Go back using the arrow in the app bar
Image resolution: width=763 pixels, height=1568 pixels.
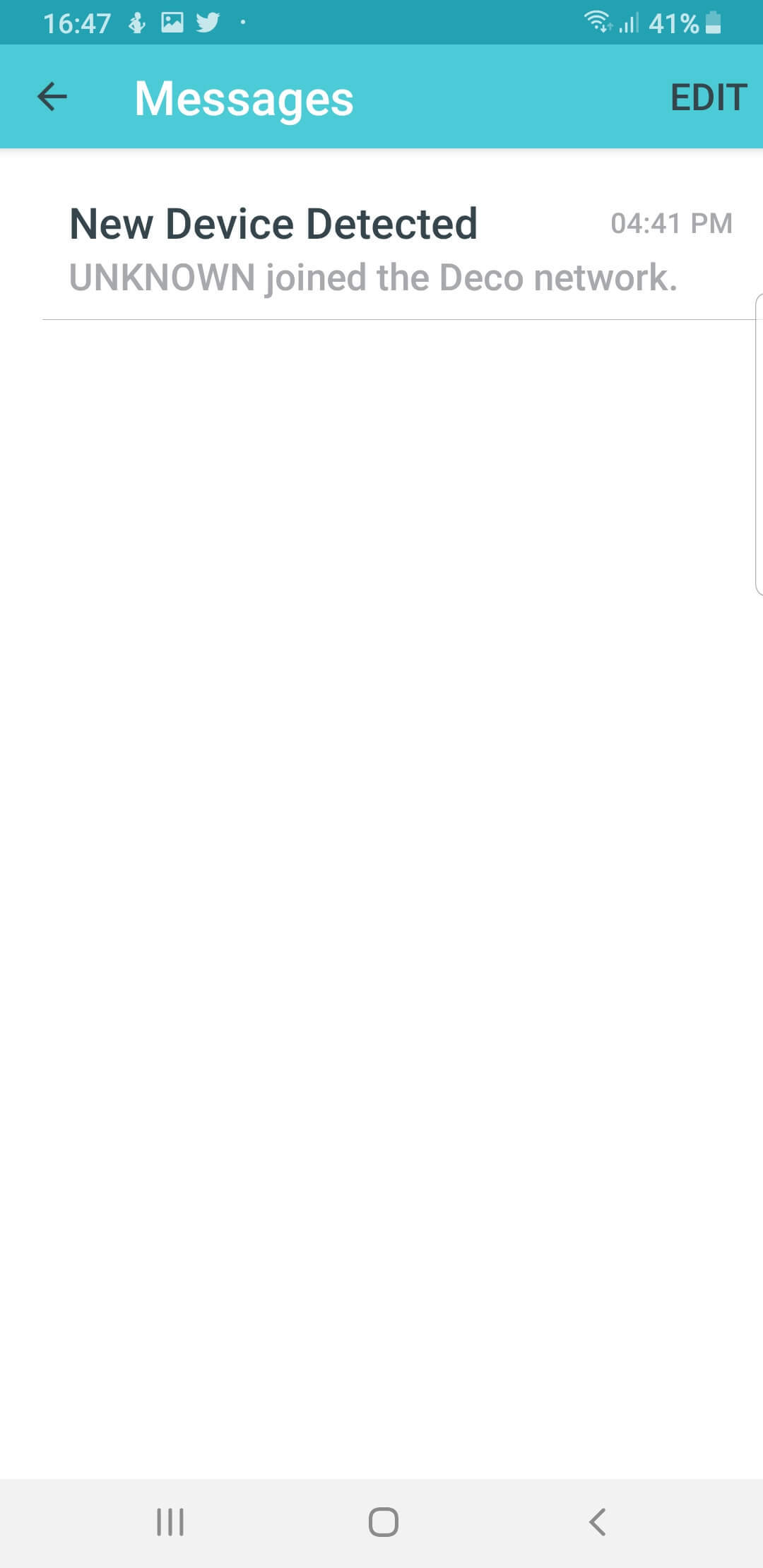click(x=52, y=97)
